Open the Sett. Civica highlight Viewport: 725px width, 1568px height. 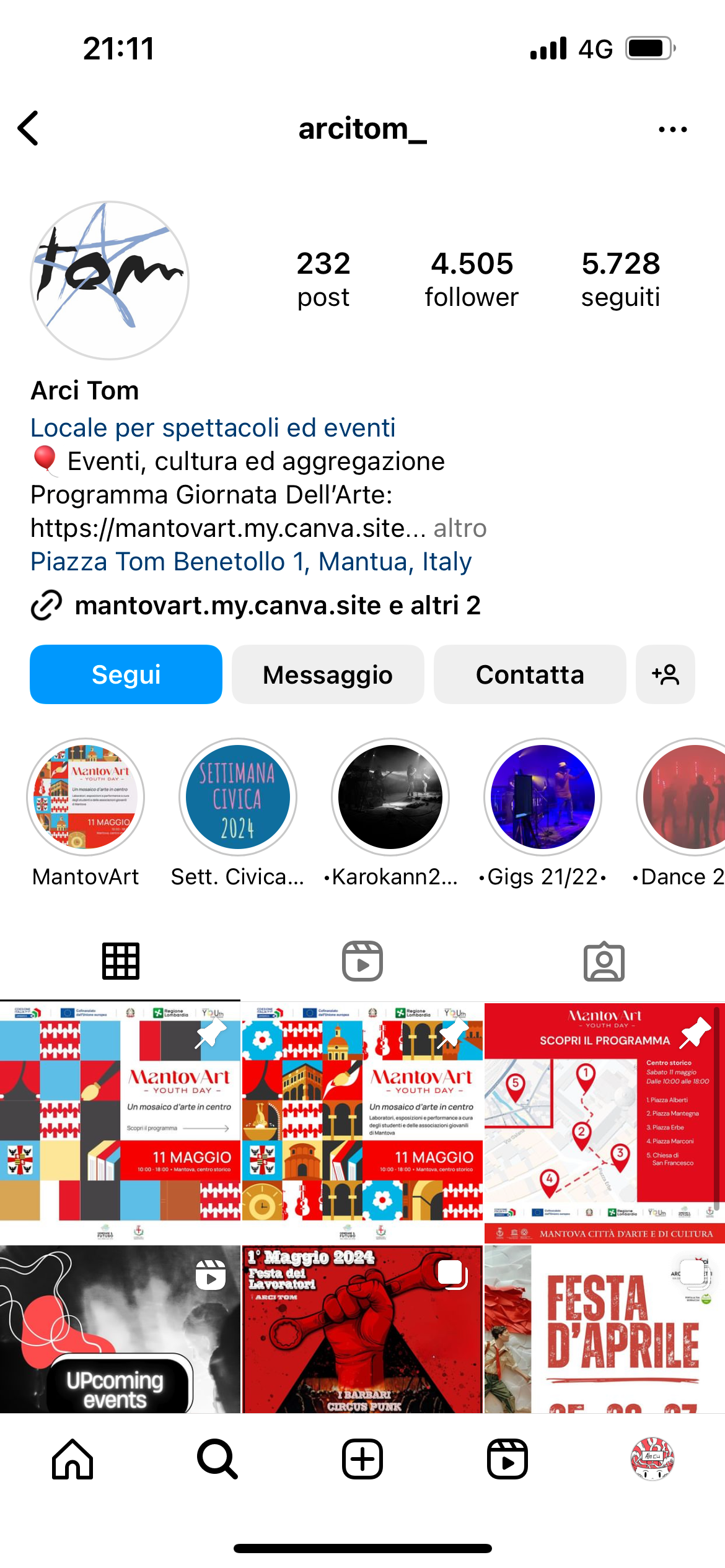[x=238, y=796]
